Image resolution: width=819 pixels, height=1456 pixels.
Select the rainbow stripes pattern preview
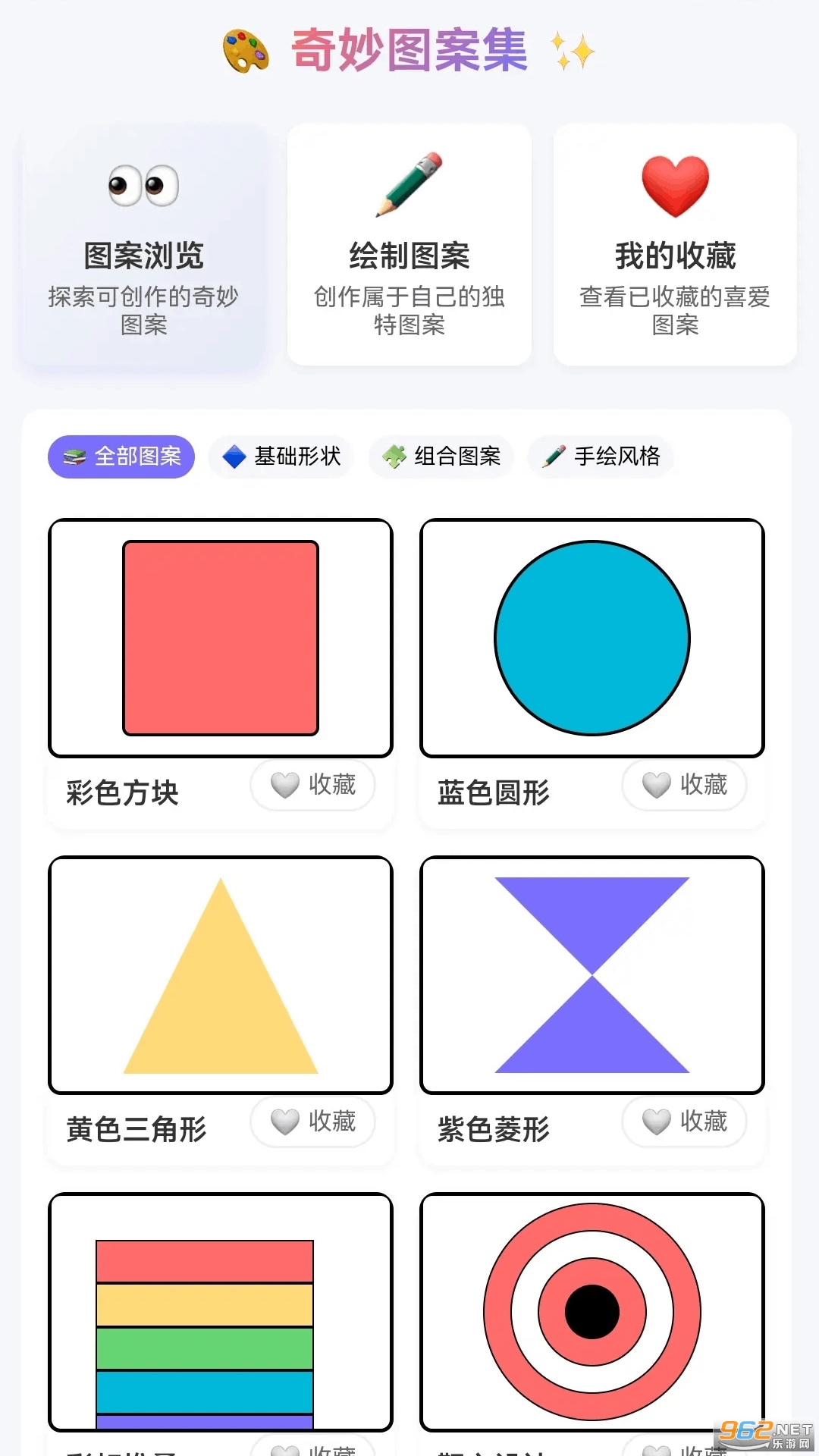220,1312
